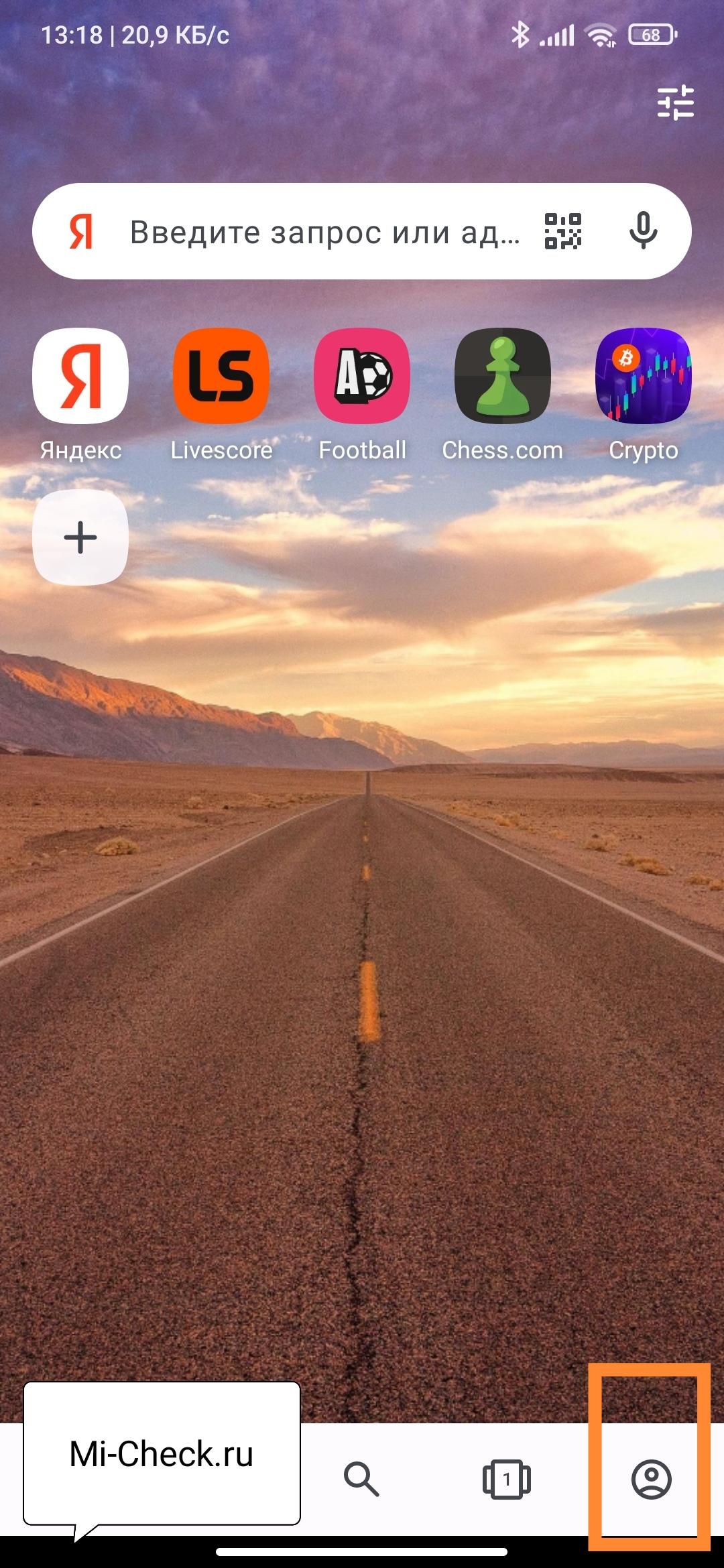Launch the Football shortcut

(362, 376)
